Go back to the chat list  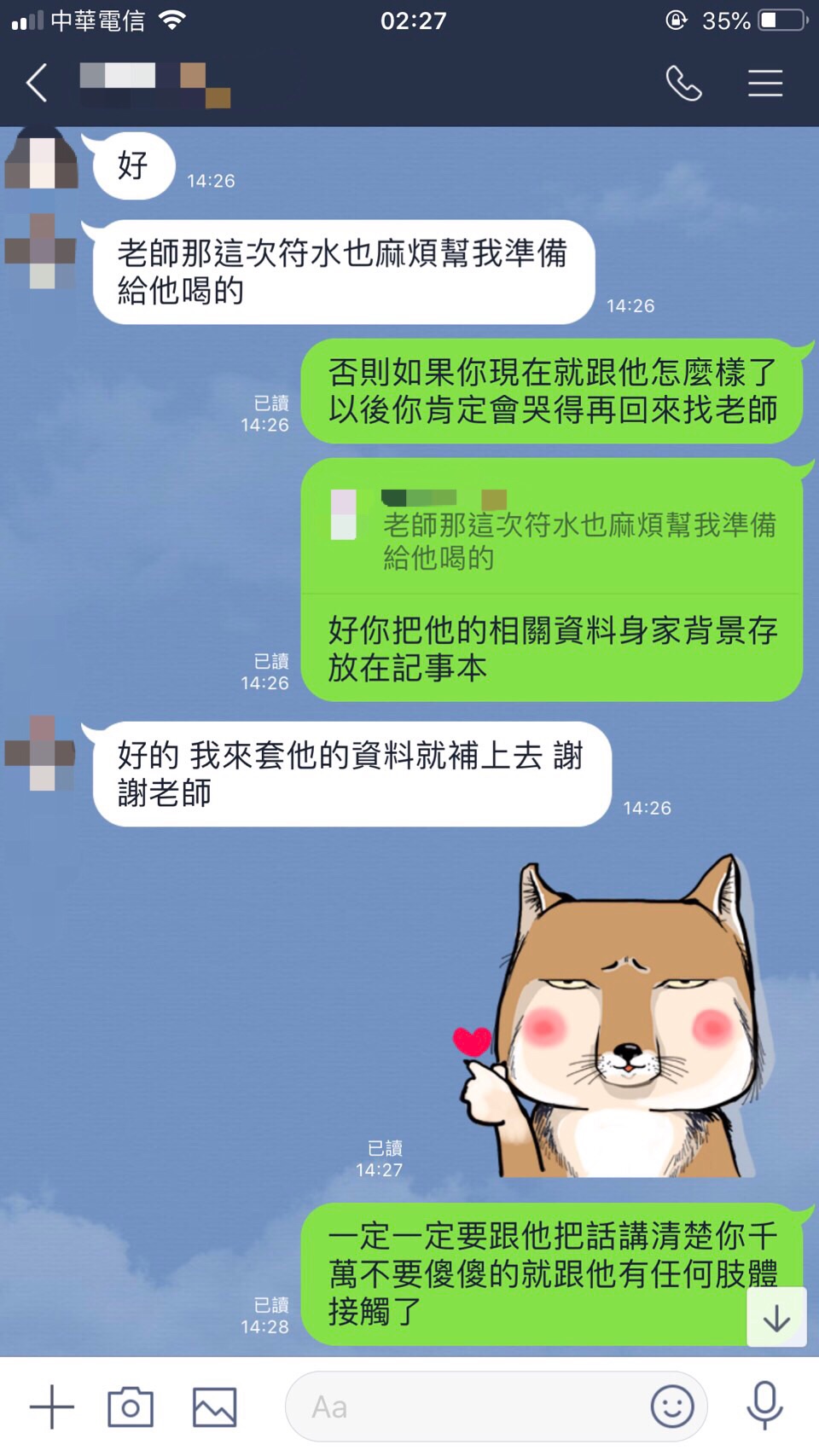coord(37,84)
